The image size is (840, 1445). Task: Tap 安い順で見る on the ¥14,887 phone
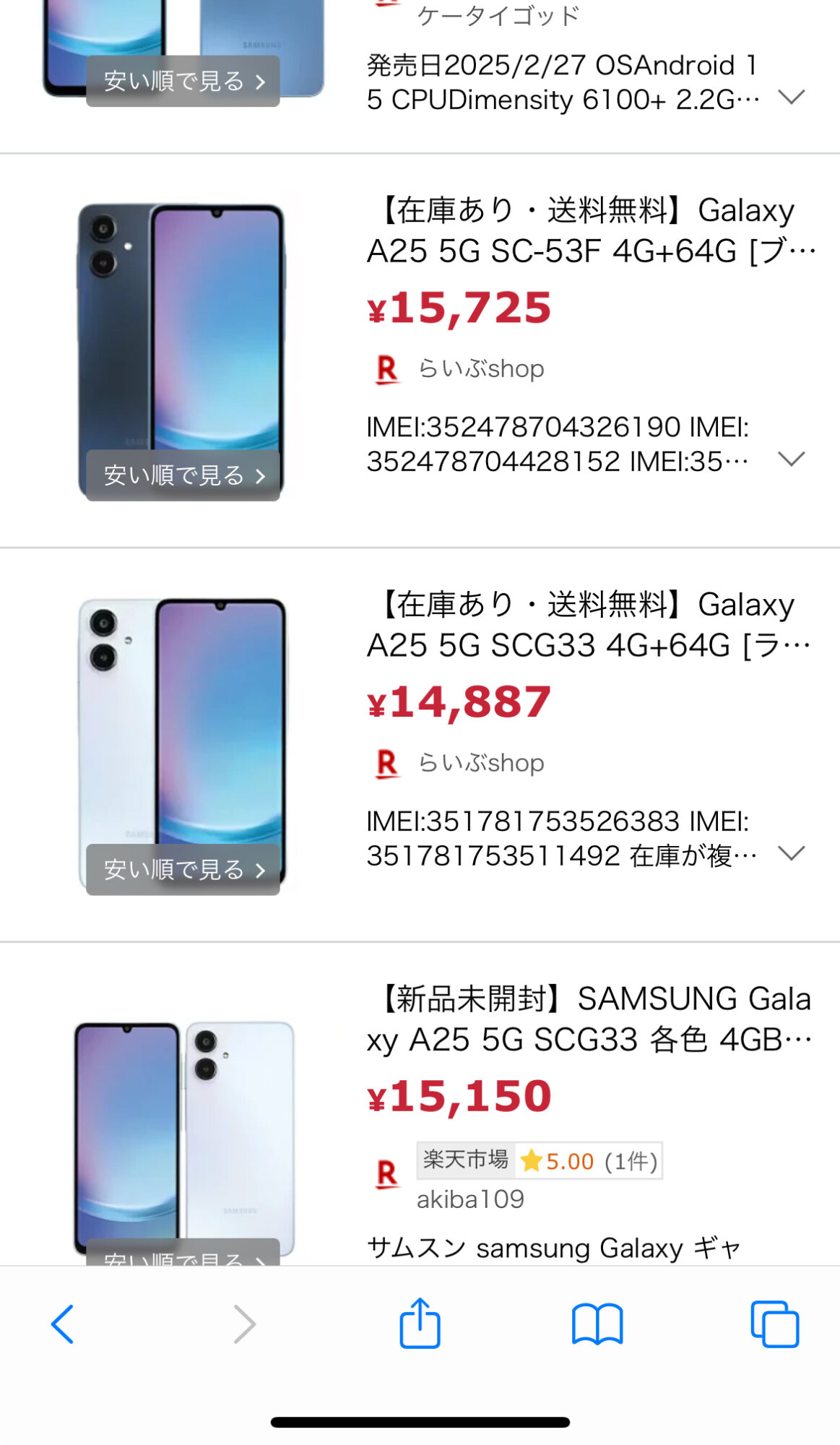tap(183, 869)
